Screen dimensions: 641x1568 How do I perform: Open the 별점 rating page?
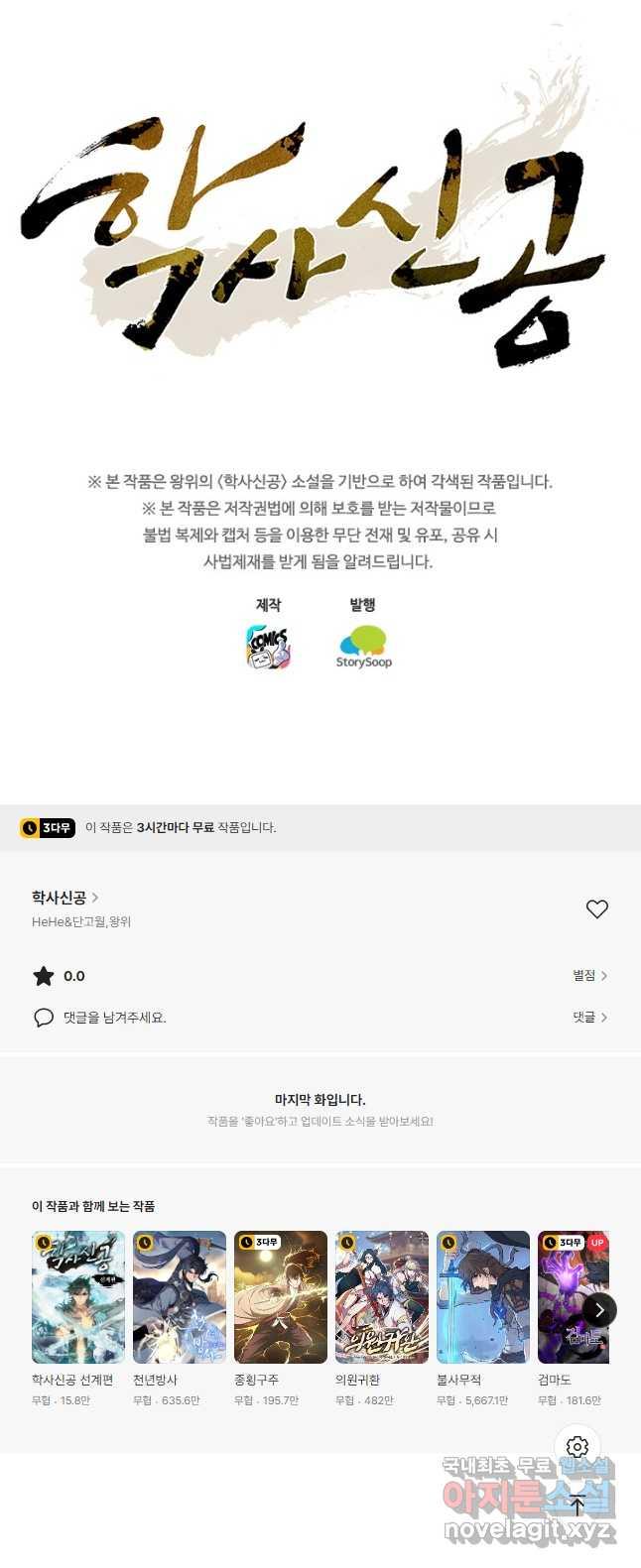click(589, 976)
